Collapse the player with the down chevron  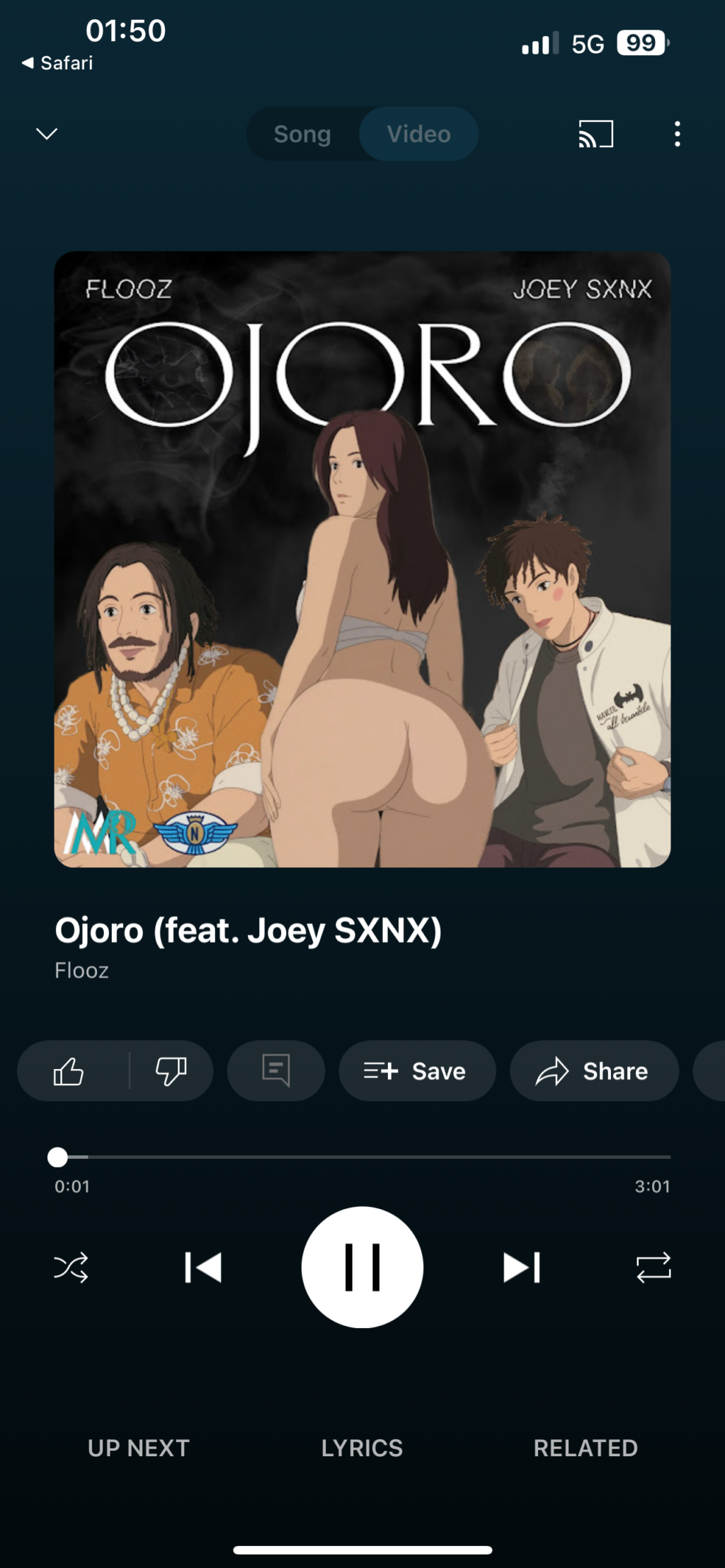pos(47,134)
